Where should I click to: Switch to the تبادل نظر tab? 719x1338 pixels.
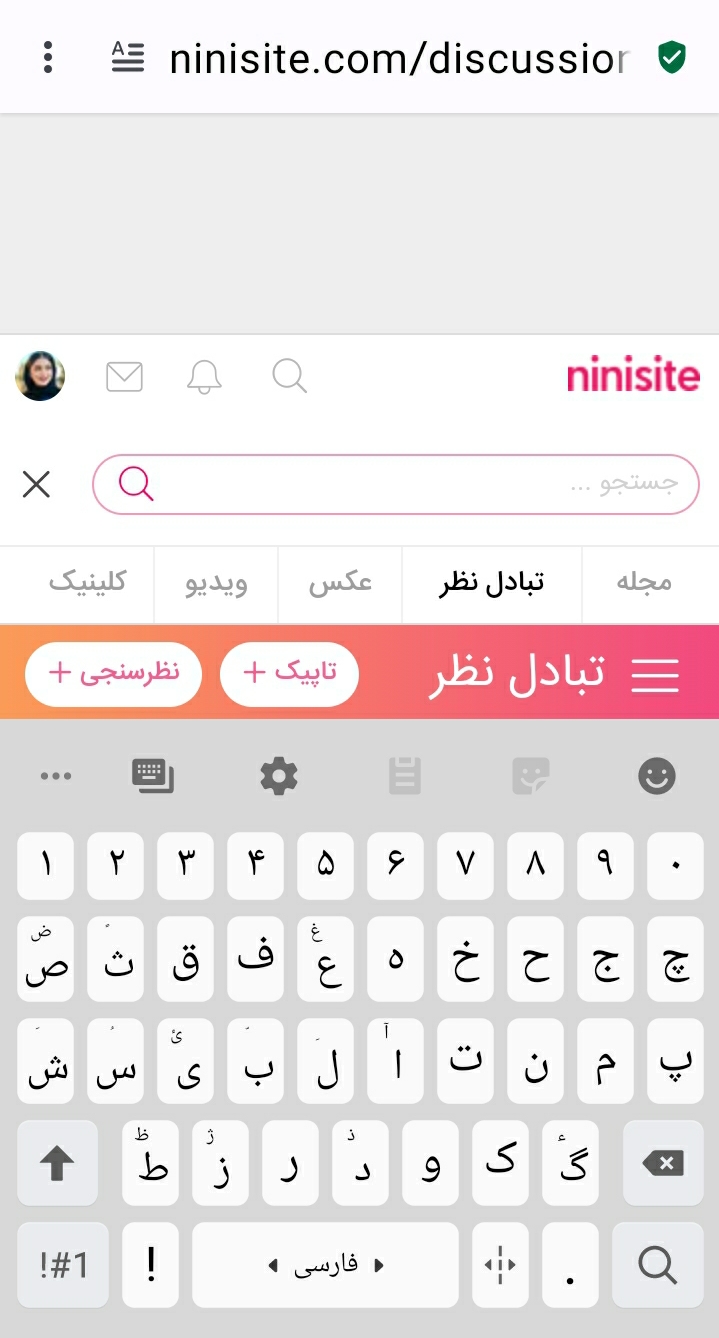491,582
